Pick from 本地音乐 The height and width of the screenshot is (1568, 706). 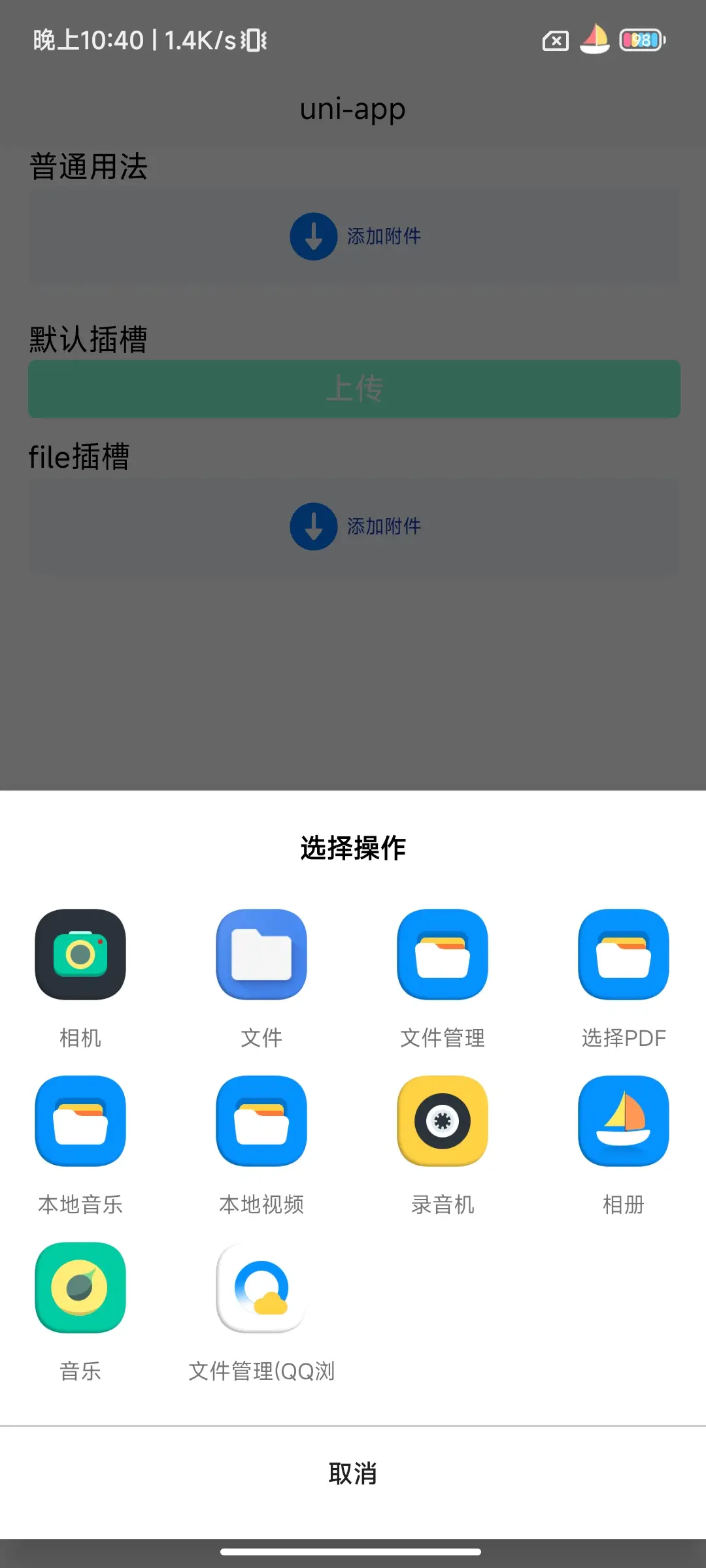point(80,1122)
